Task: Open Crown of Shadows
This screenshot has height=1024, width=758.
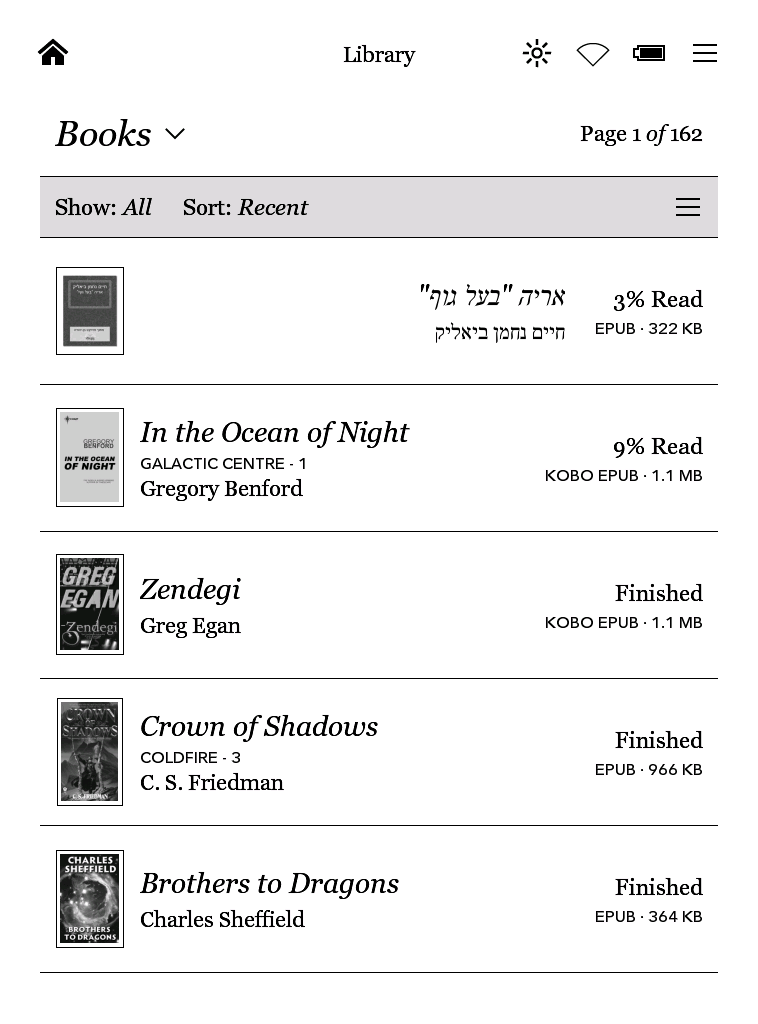Action: click(x=259, y=727)
